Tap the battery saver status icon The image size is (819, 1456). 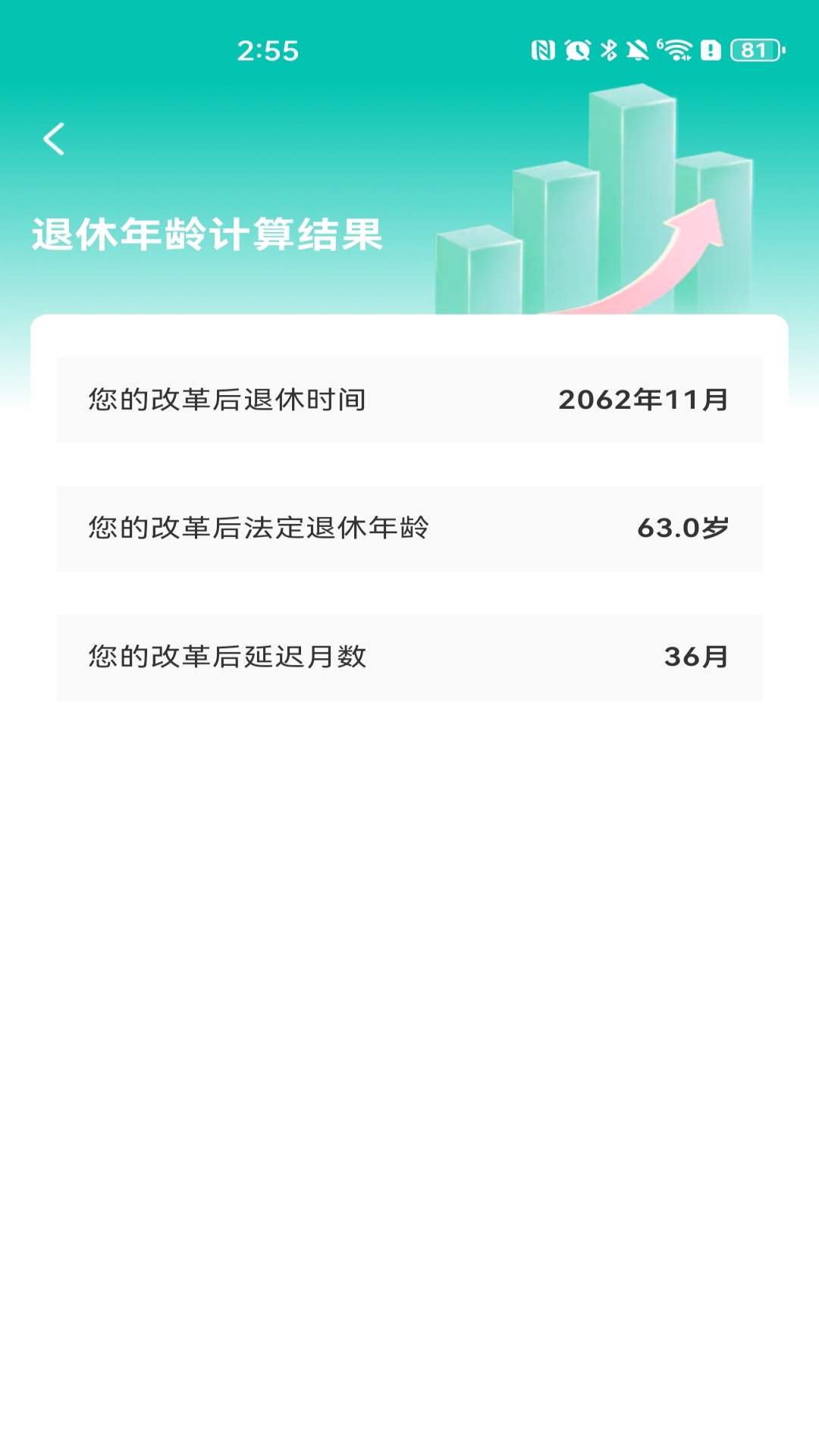(x=707, y=49)
